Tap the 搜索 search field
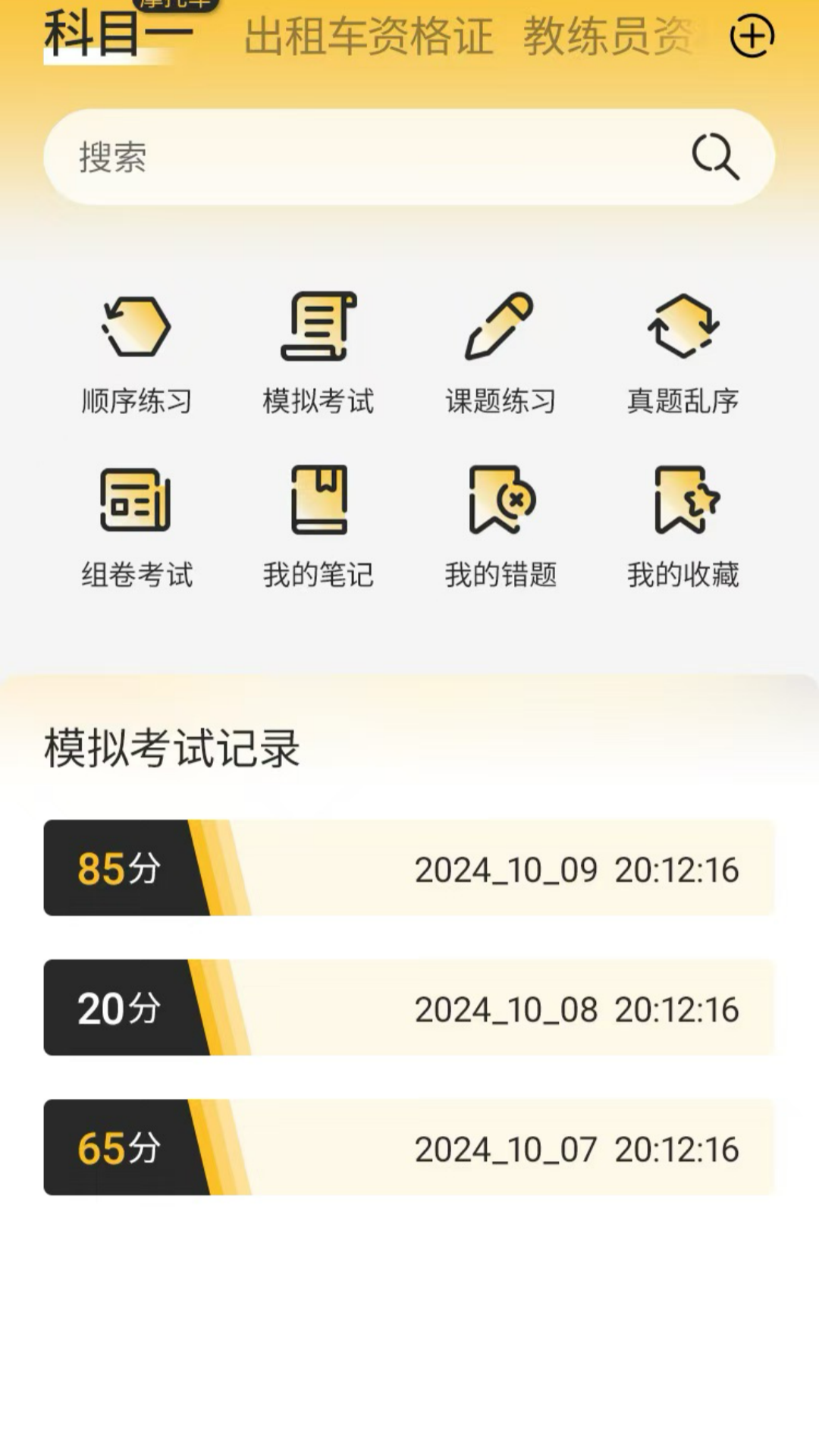The image size is (819, 1456). (x=409, y=157)
